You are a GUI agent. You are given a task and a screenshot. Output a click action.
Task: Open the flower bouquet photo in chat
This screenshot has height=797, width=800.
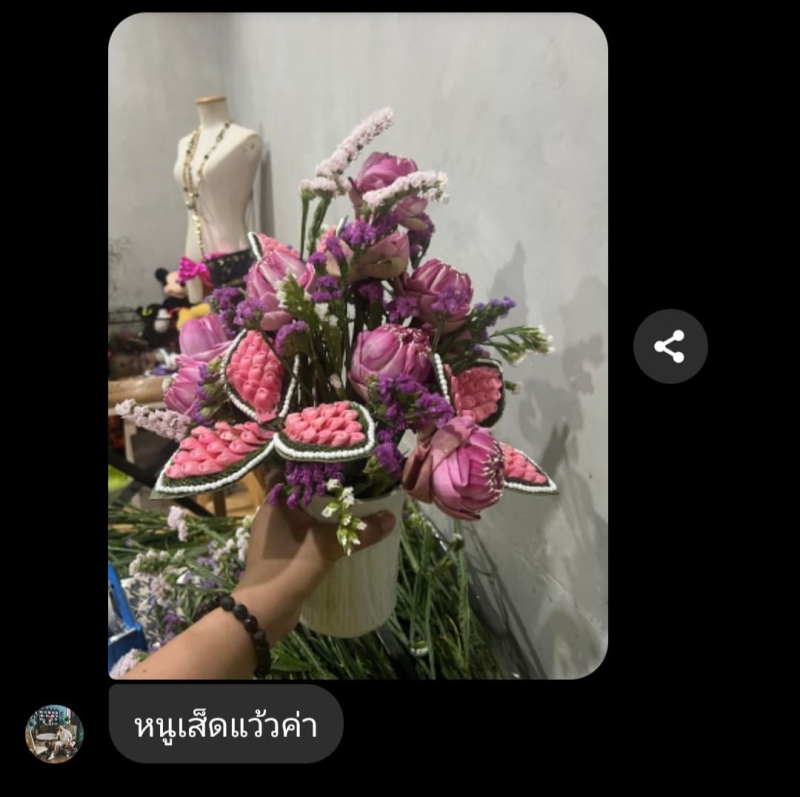coord(357,345)
